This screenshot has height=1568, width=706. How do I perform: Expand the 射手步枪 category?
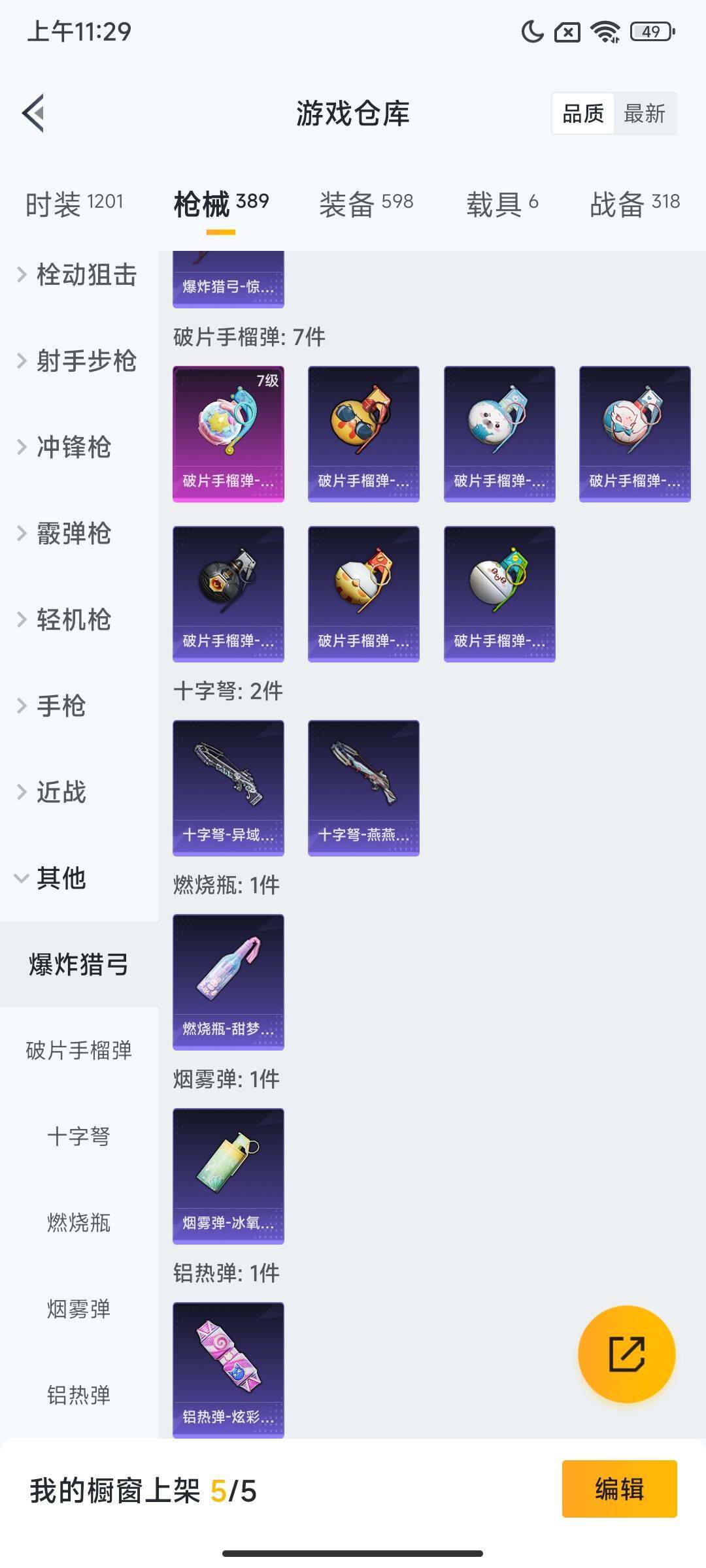pos(78,361)
